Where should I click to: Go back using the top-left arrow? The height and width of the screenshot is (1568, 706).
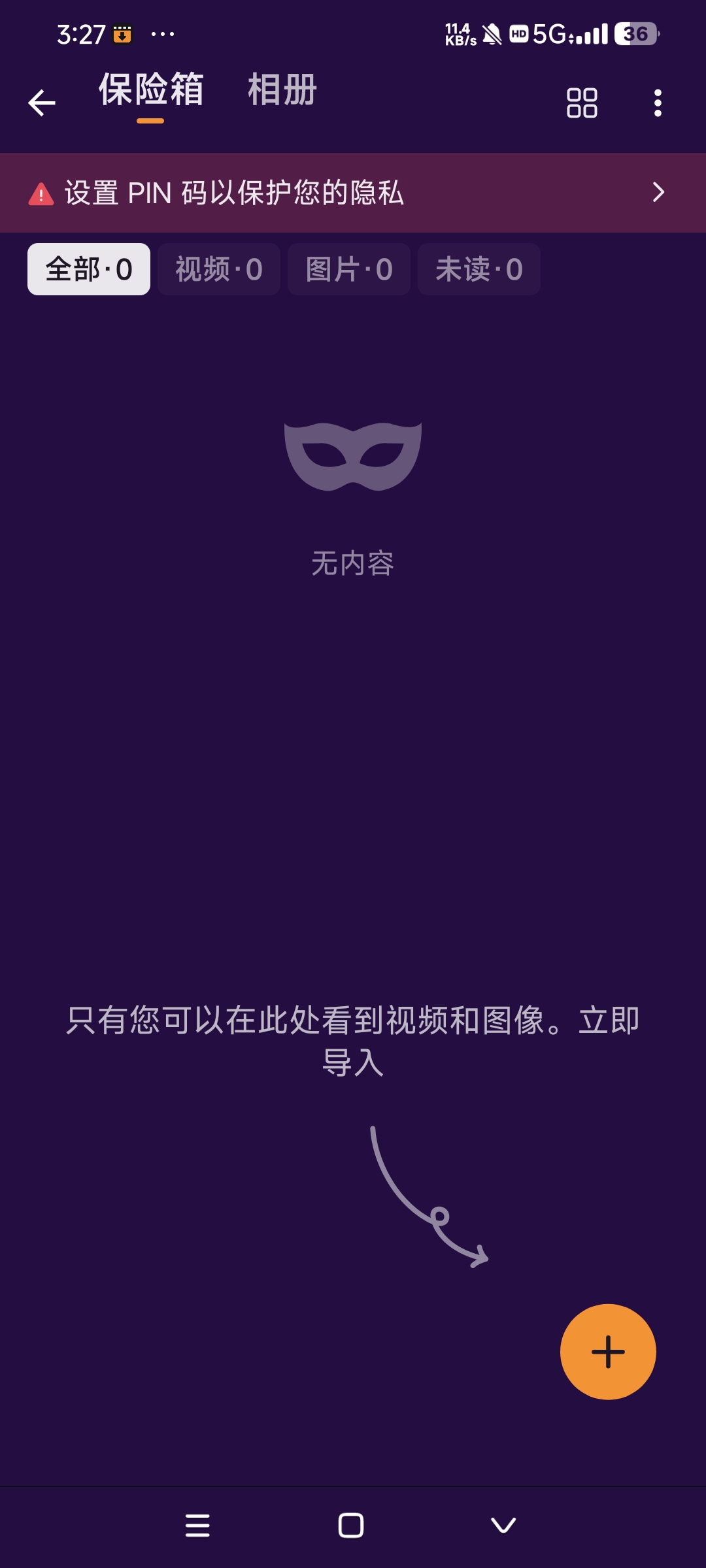[x=42, y=103]
